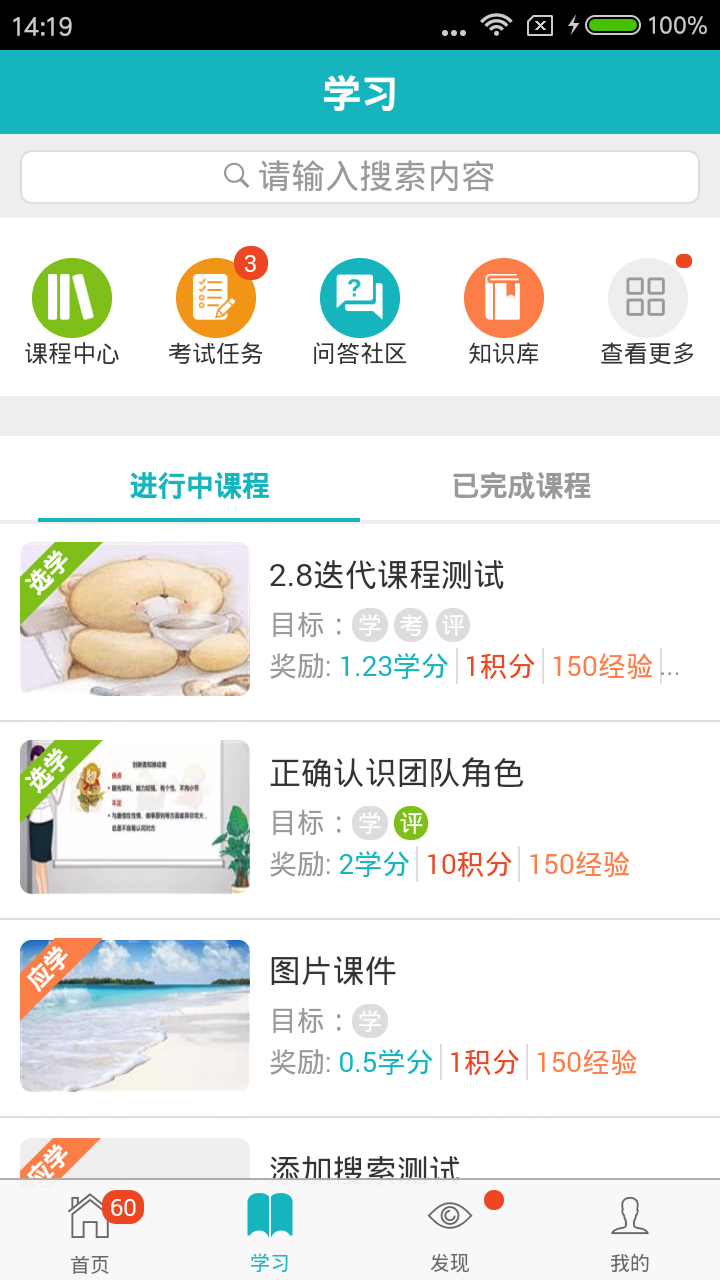720x1280 pixels.
Task: Open the 首页 home tab with badge 60
Action: tap(90, 1228)
